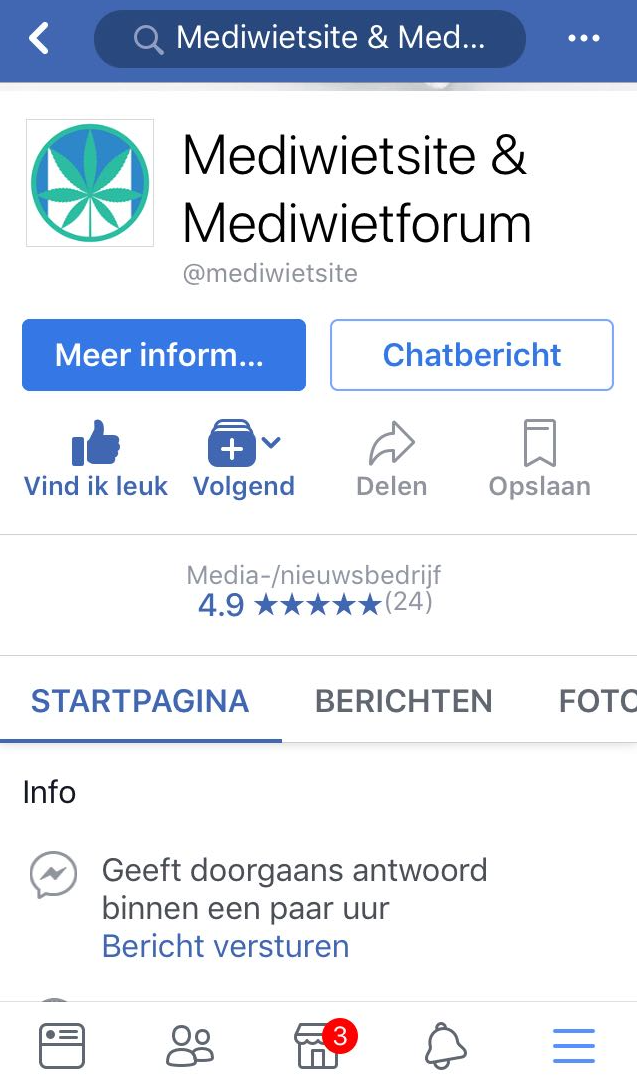637x1090 pixels.
Task: Open the notifications bell tab
Action: click(x=446, y=1046)
